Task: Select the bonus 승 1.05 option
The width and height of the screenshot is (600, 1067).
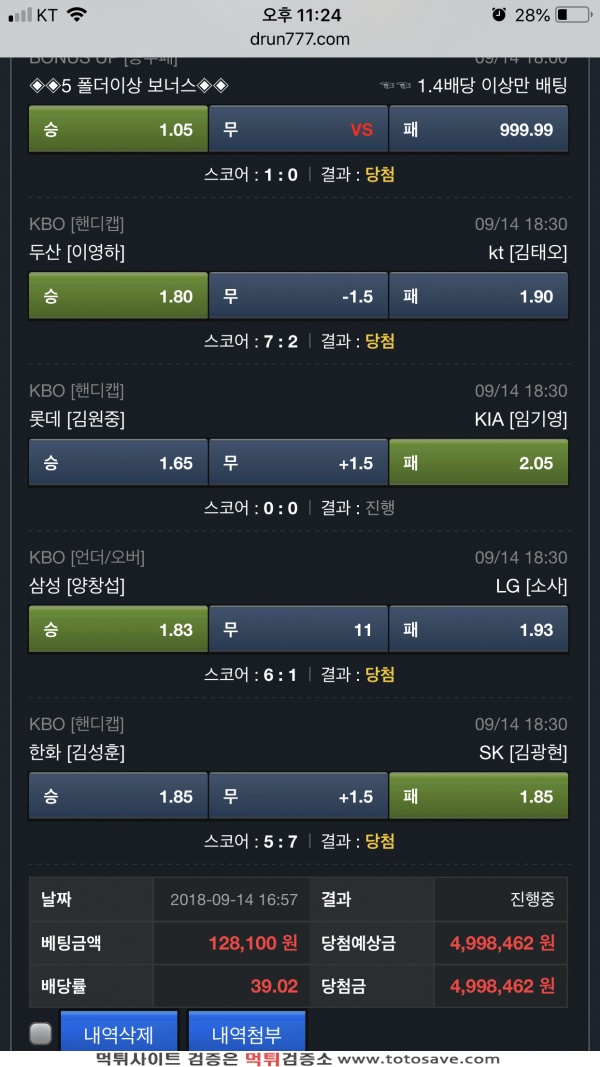Action: point(118,129)
